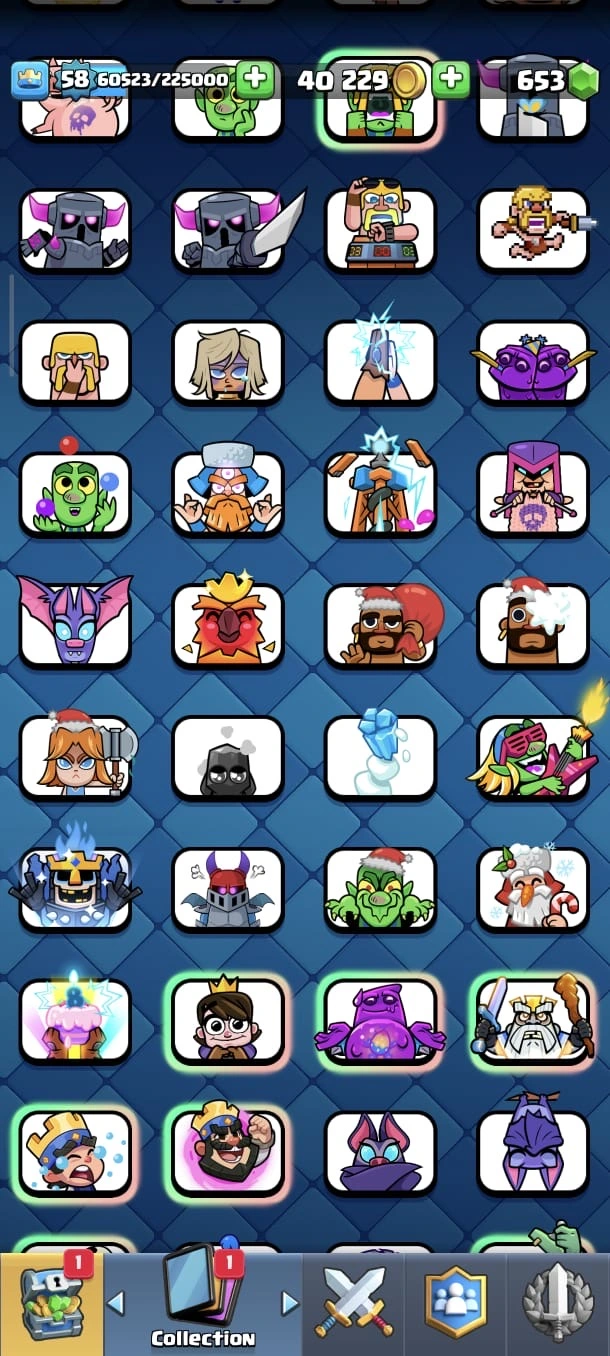610x1356 pixels.
Task: Tap the left arrow beside Collection
Action: (x=116, y=1303)
